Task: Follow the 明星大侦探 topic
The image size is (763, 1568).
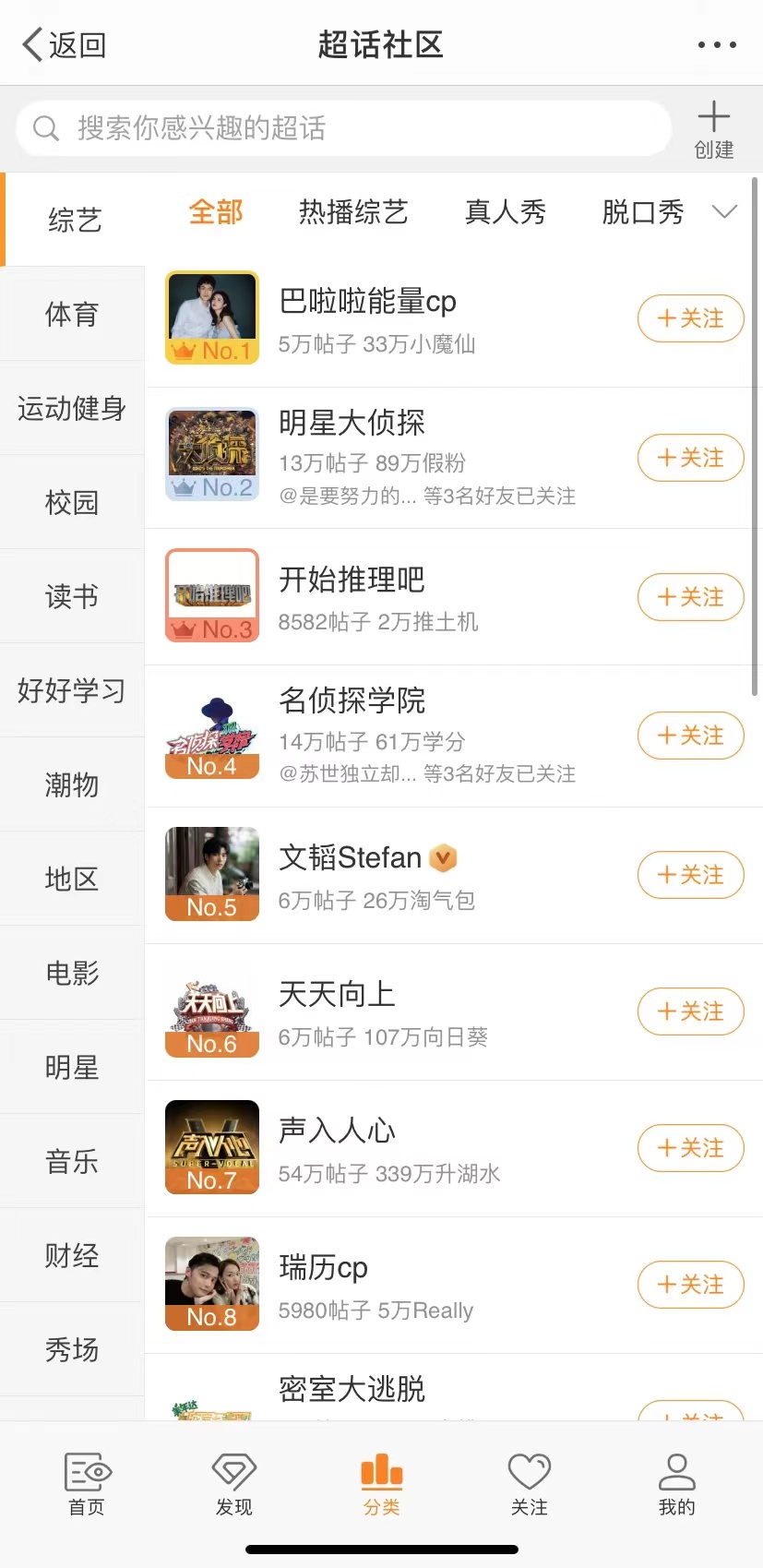Action: [690, 458]
